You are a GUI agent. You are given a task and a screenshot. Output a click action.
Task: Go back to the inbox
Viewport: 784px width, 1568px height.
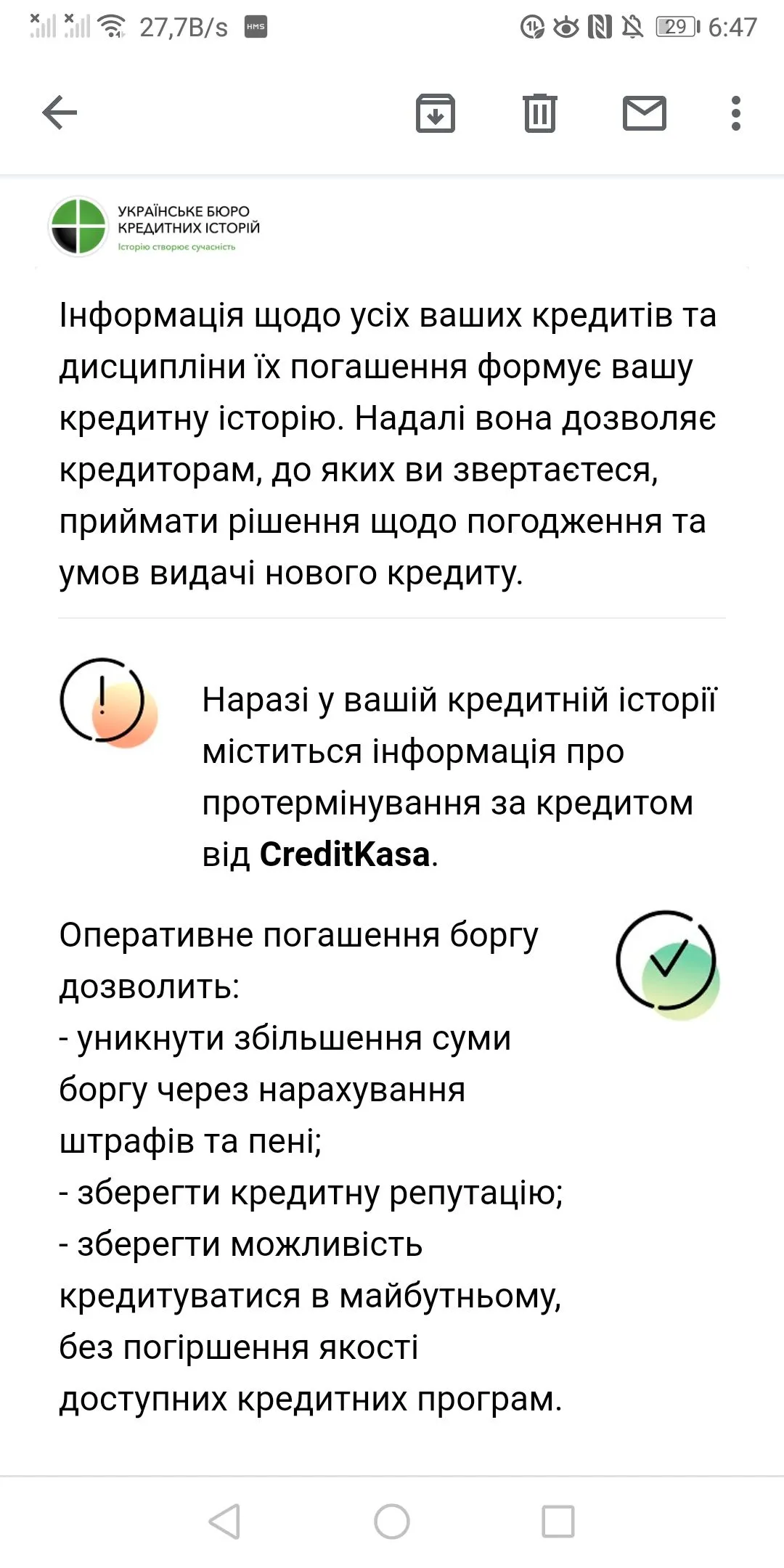coord(60,113)
